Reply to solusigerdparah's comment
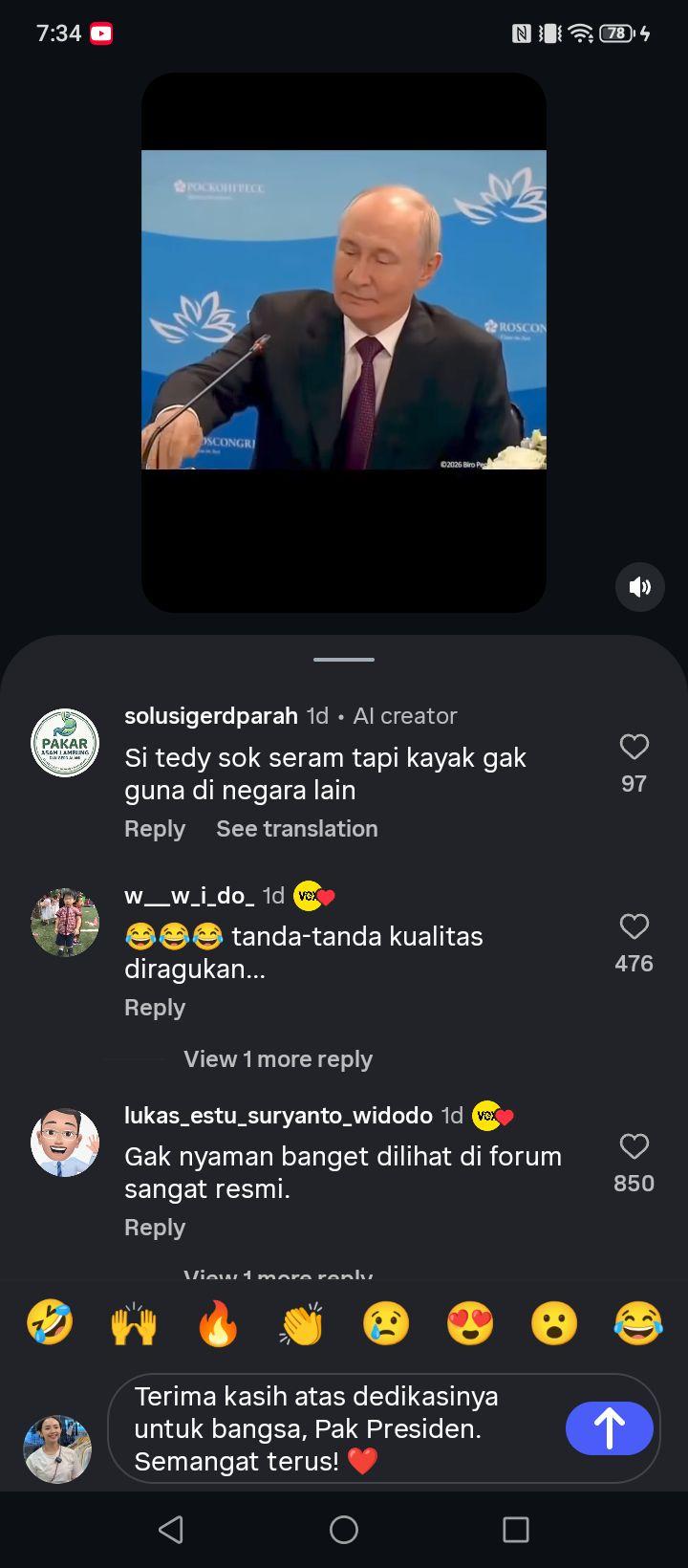This screenshot has height=1568, width=688. click(155, 829)
